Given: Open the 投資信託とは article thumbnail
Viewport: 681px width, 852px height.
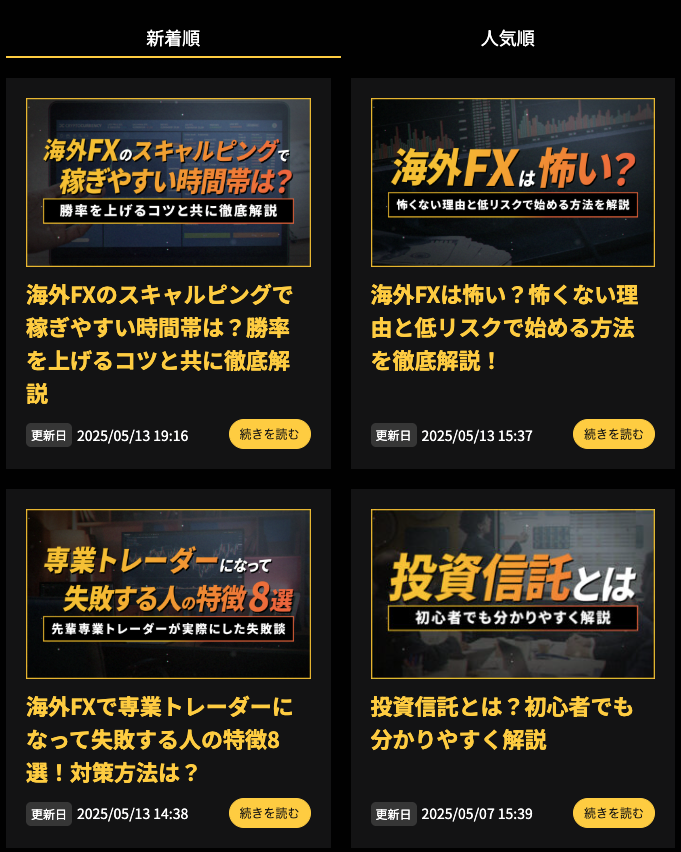Looking at the screenshot, I should (513, 594).
